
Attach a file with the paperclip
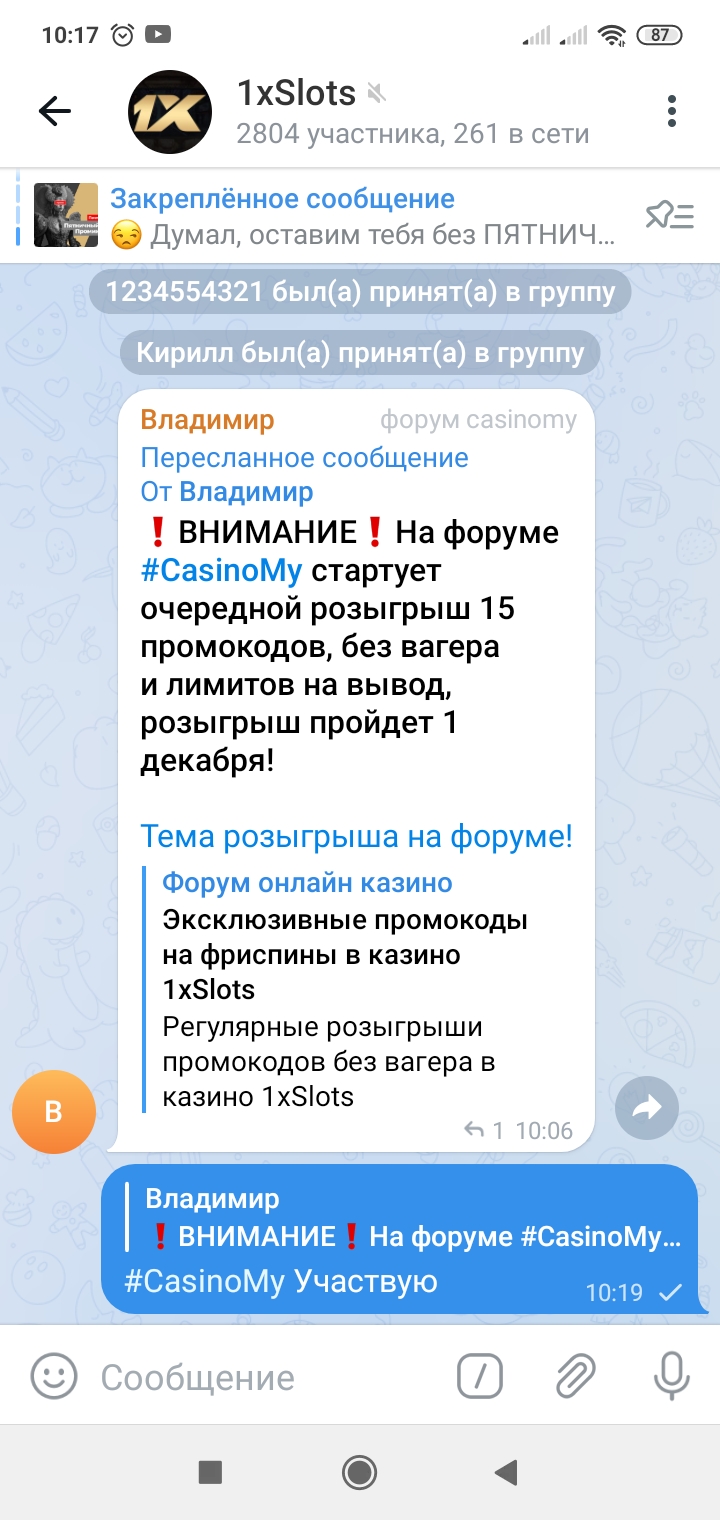[x=576, y=1377]
